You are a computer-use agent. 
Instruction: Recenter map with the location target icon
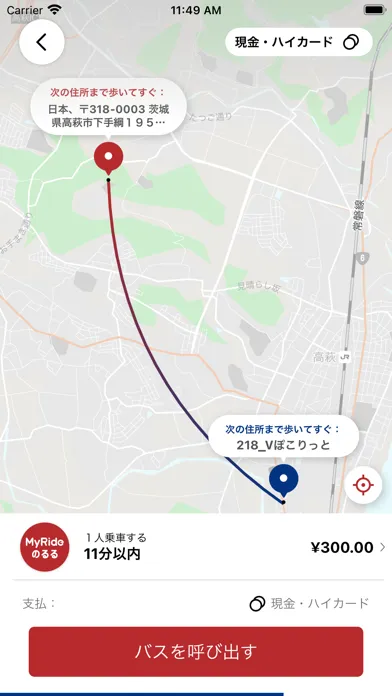pos(363,485)
